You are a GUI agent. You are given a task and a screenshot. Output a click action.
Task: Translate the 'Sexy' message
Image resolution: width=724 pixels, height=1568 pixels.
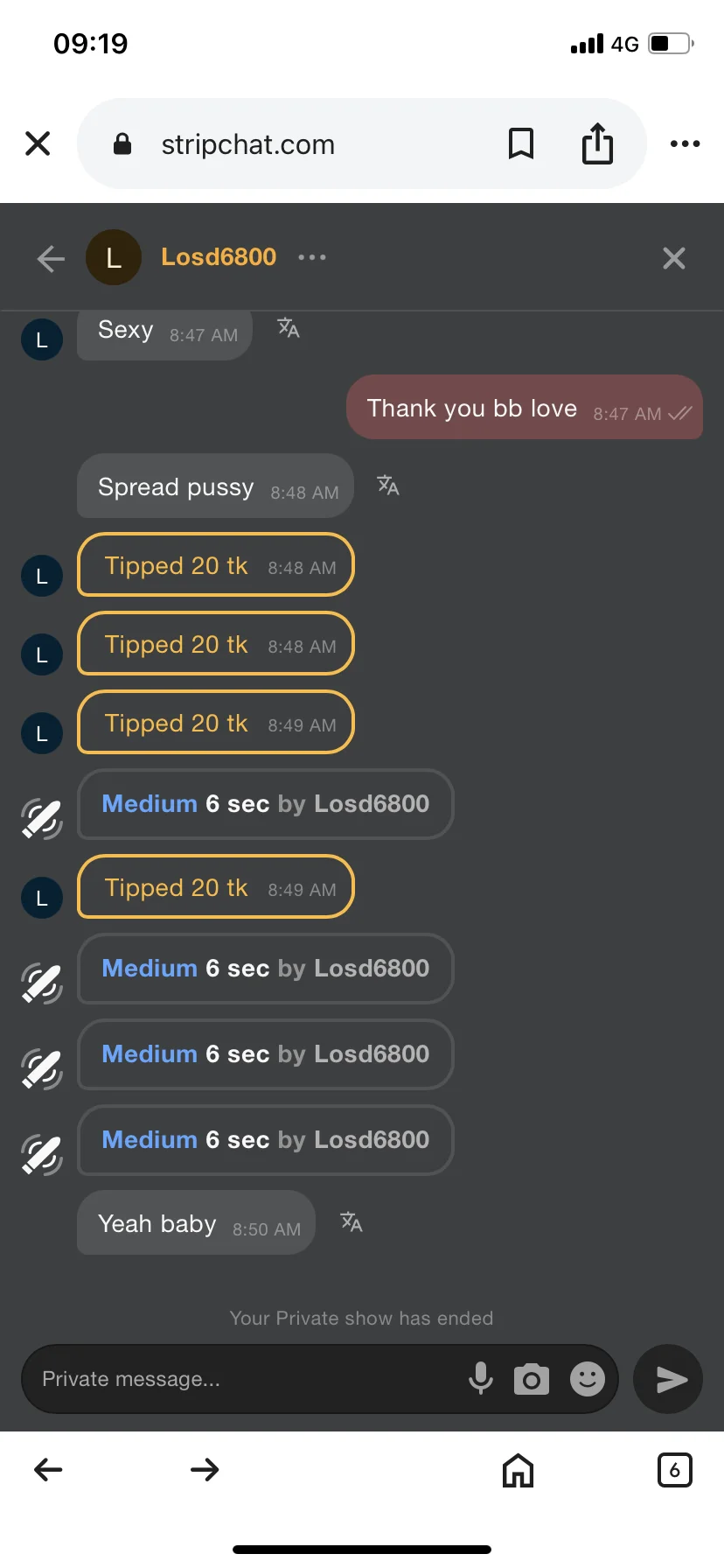[x=289, y=329]
